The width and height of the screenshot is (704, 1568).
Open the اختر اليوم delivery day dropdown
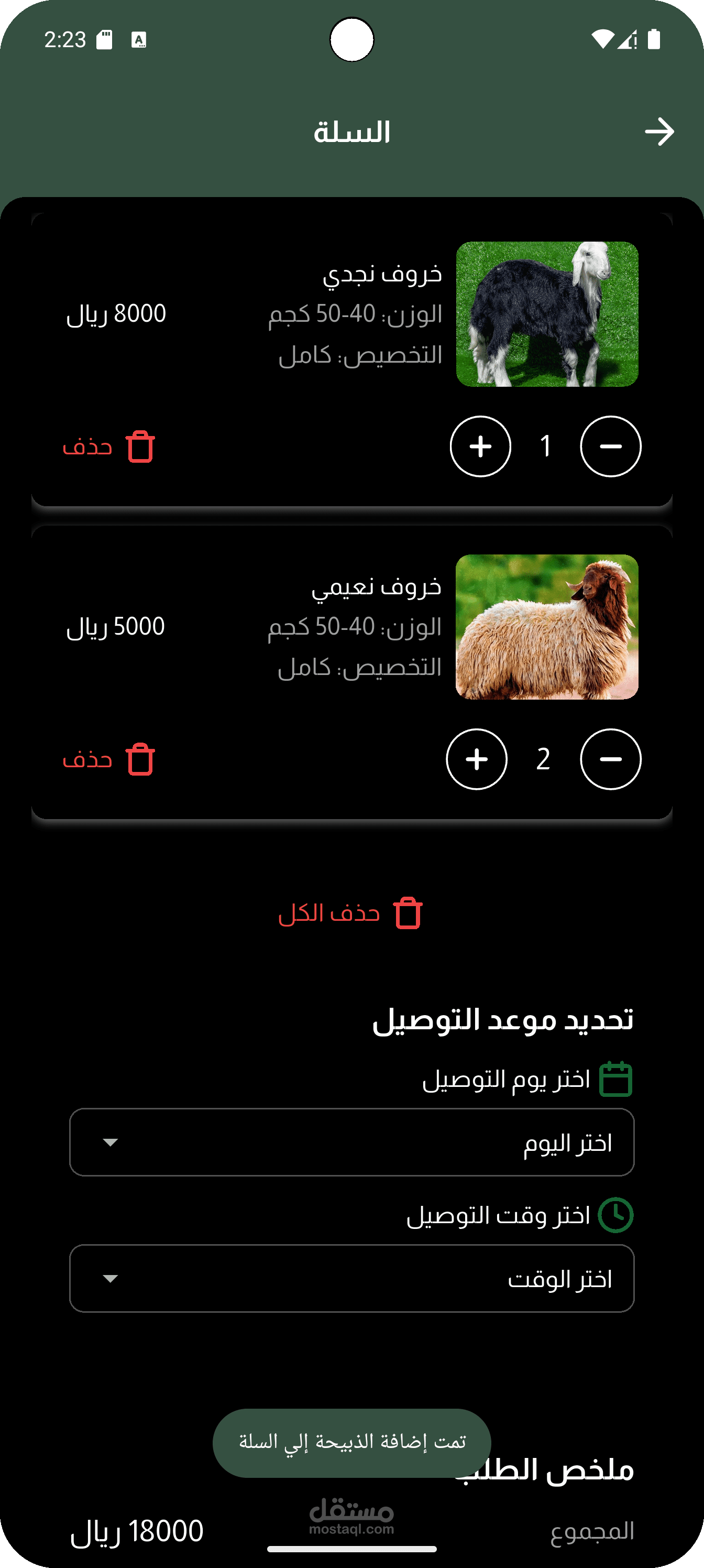pyautogui.click(x=351, y=1142)
